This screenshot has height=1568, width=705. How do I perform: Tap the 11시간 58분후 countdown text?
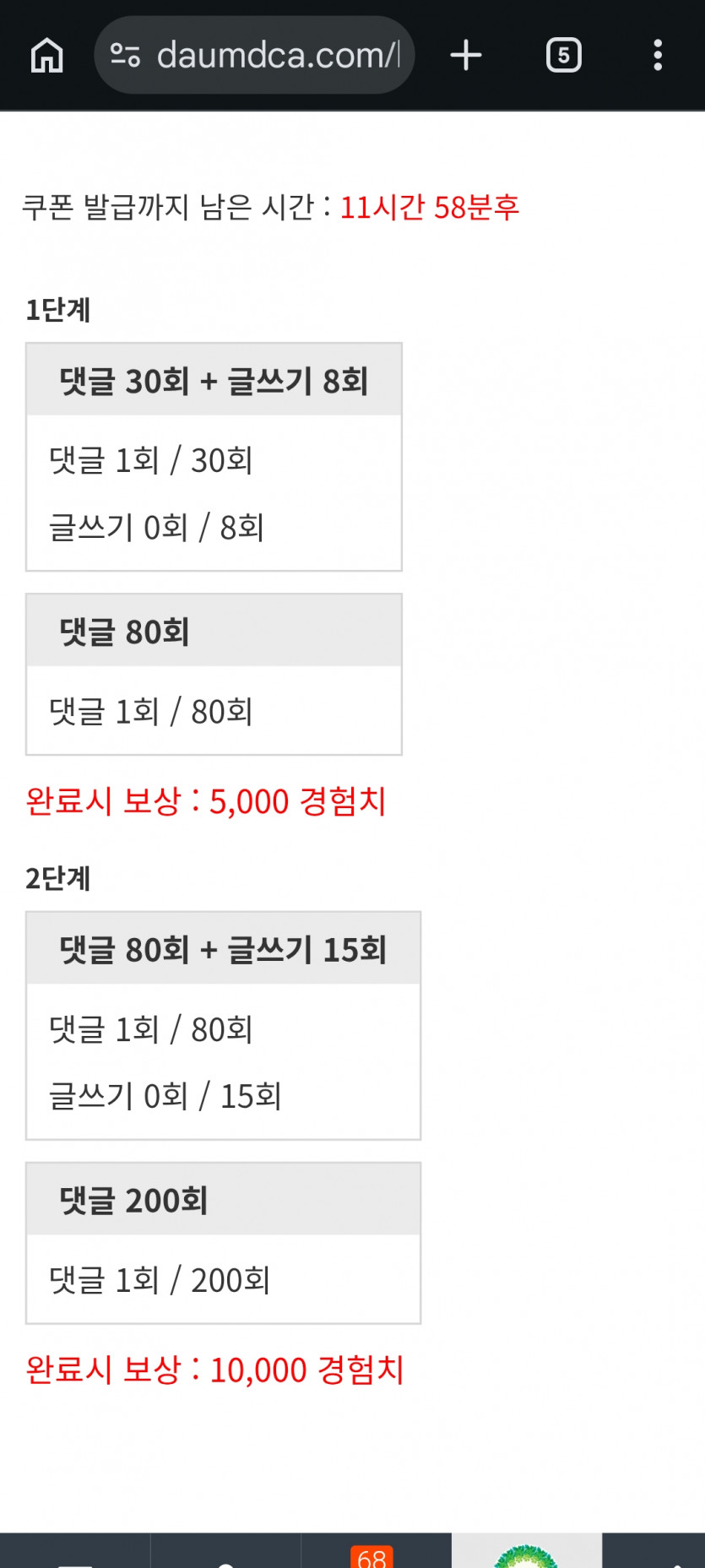tap(431, 208)
